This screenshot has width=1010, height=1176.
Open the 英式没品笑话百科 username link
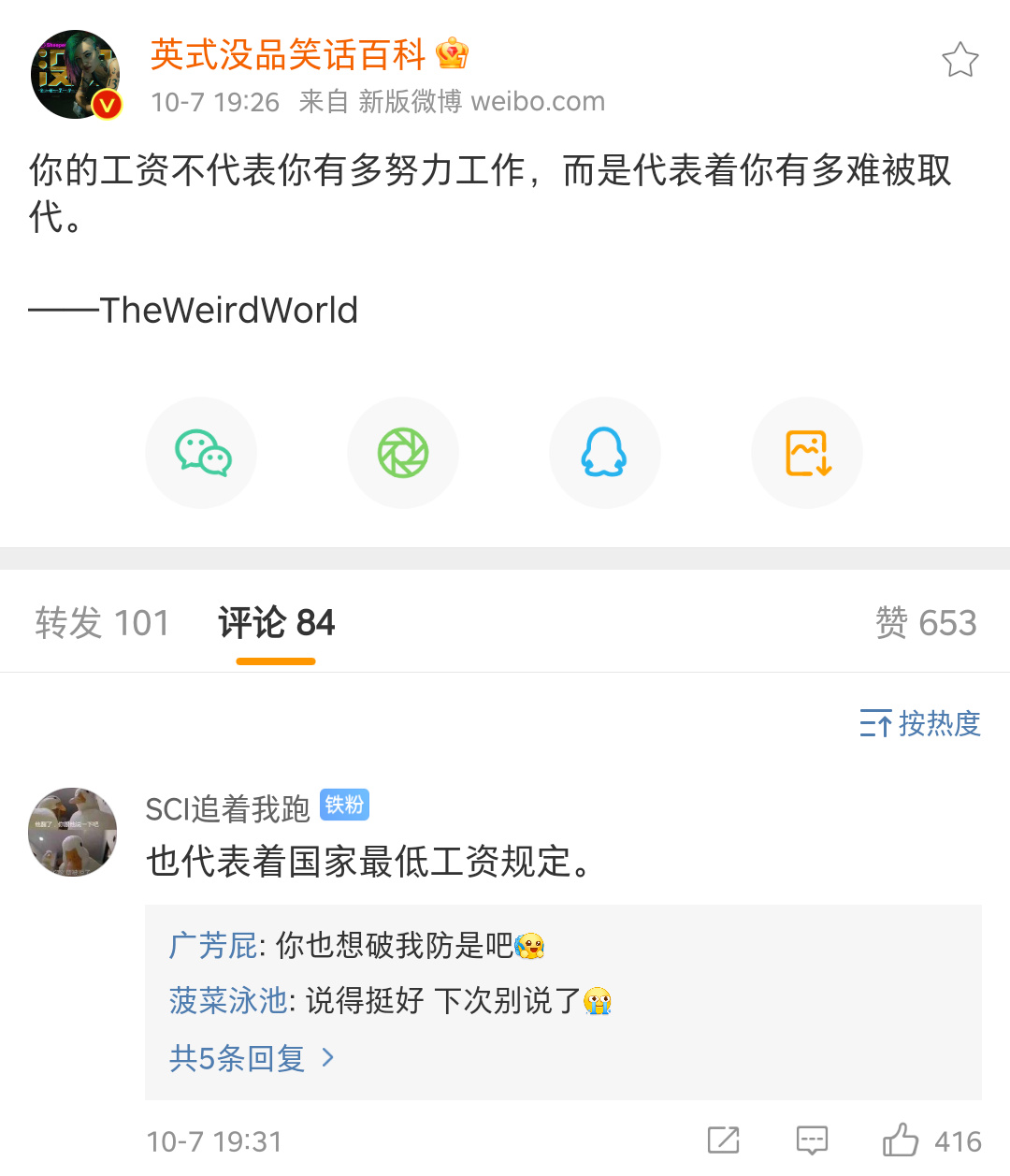pos(288,54)
